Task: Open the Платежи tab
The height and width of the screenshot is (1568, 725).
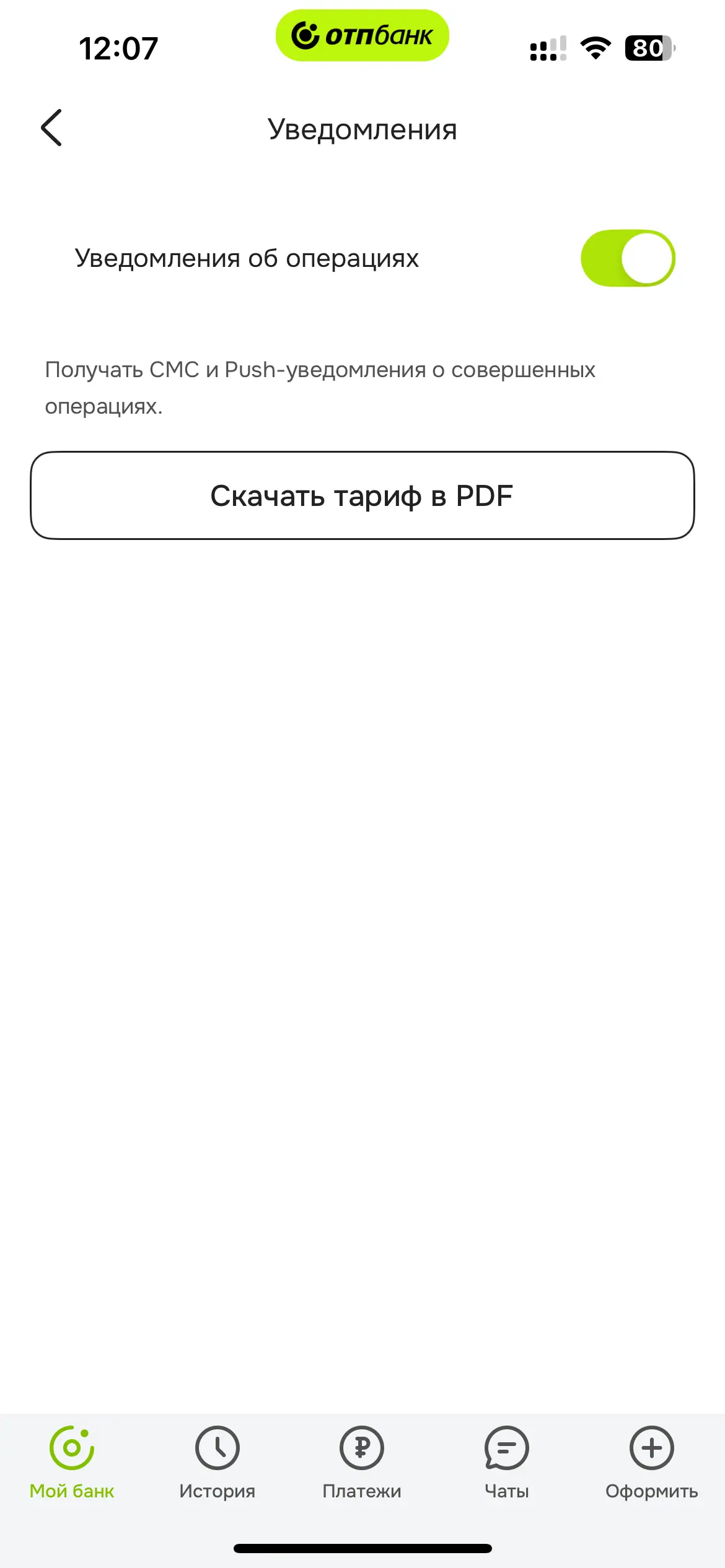Action: click(x=362, y=1462)
